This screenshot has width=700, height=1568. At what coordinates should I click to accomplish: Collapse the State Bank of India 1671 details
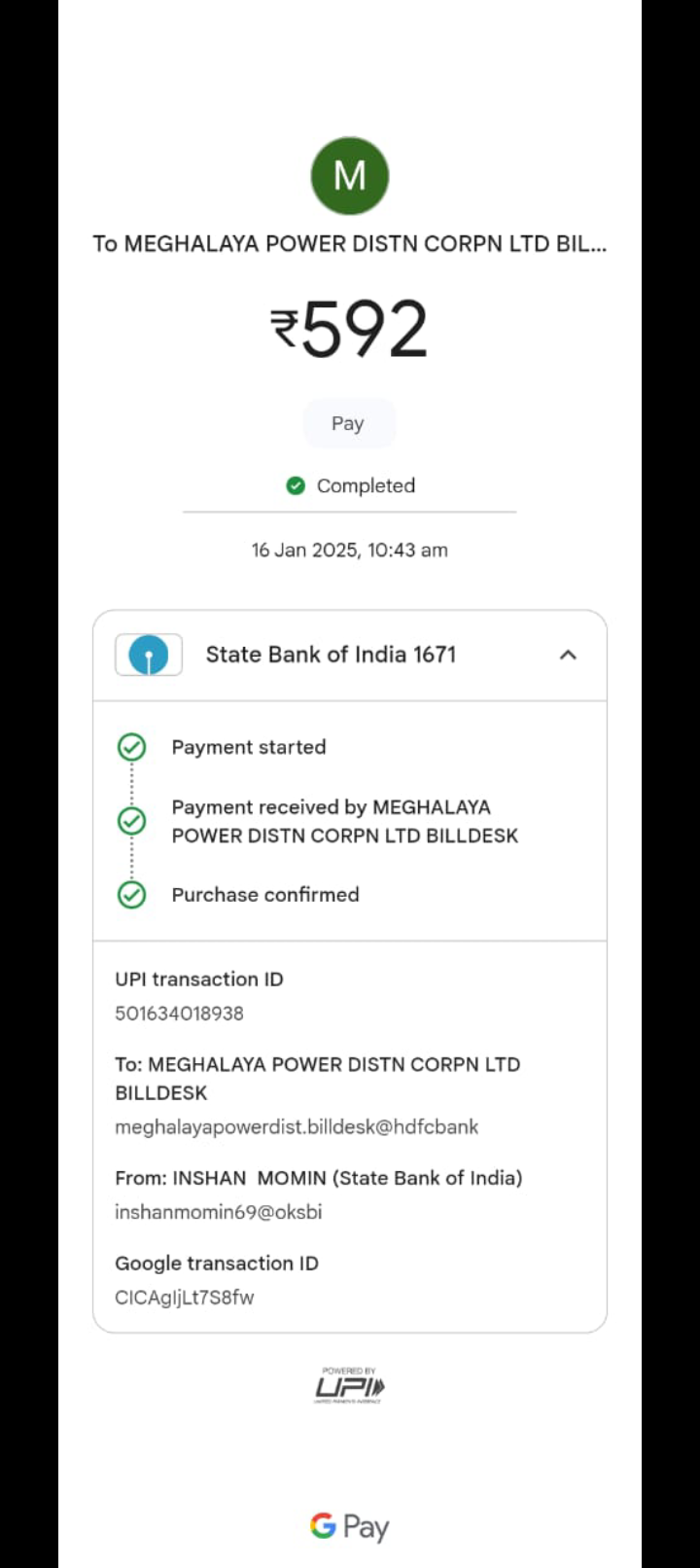coord(568,655)
